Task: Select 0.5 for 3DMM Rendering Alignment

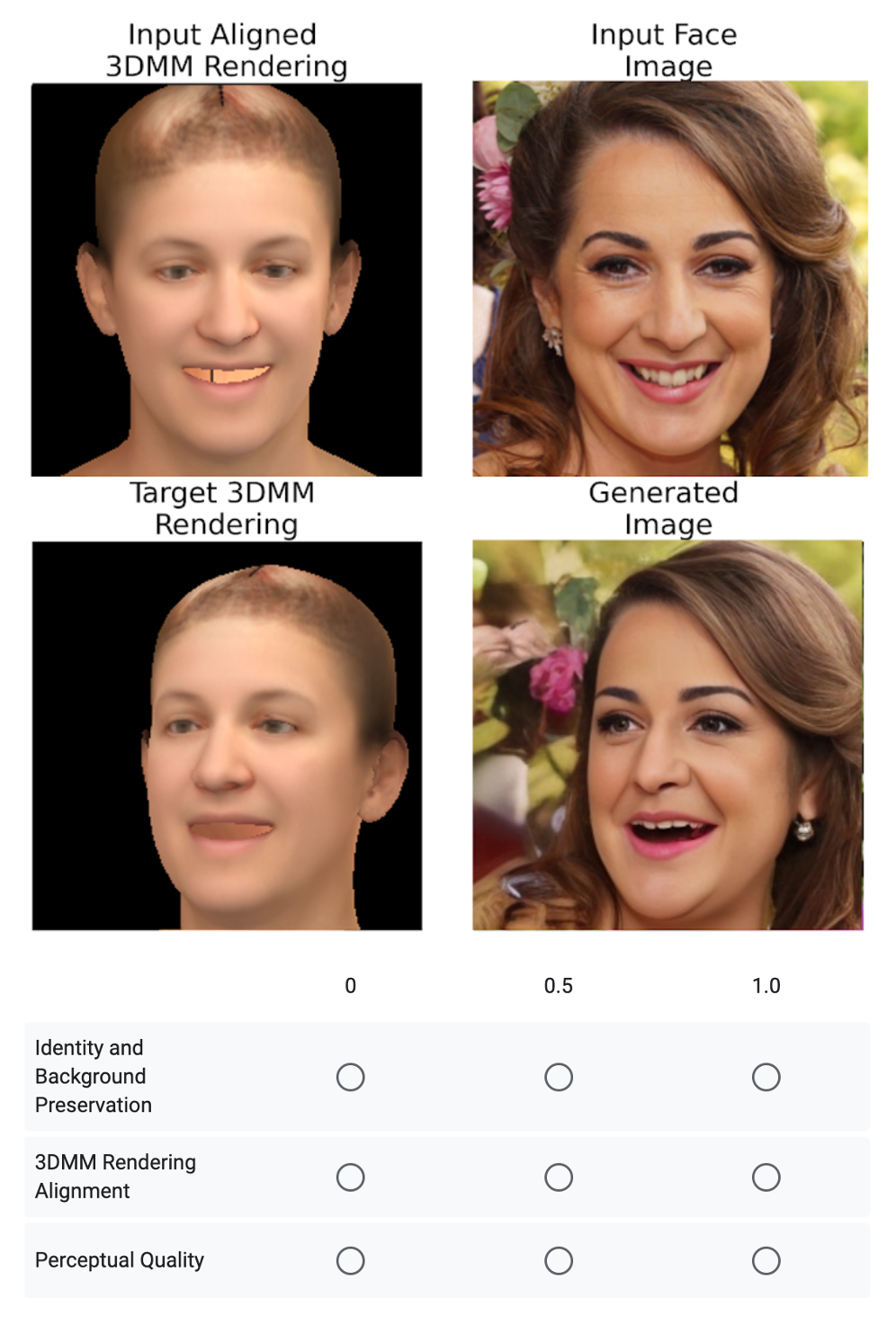Action: coord(559,1177)
